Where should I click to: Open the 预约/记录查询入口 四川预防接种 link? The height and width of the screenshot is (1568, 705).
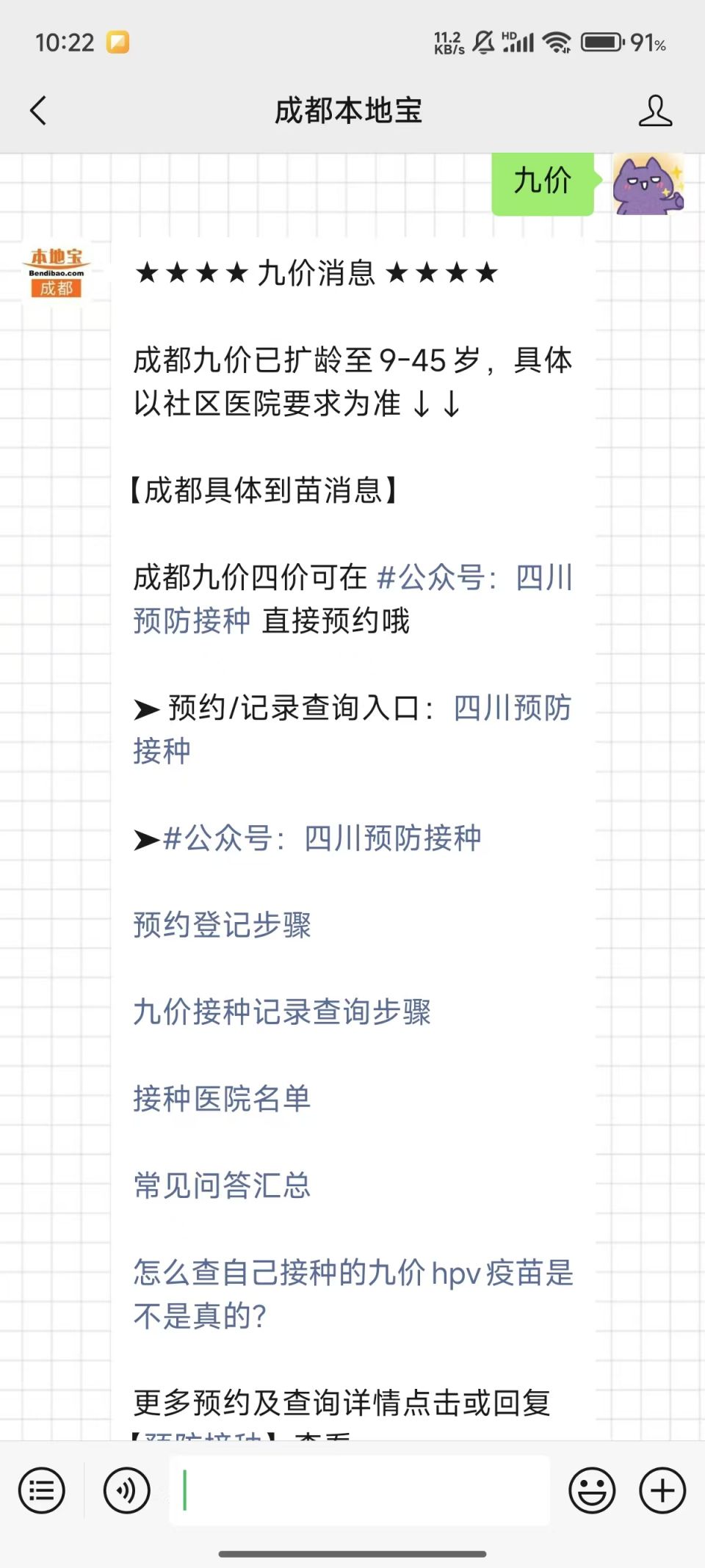352,729
